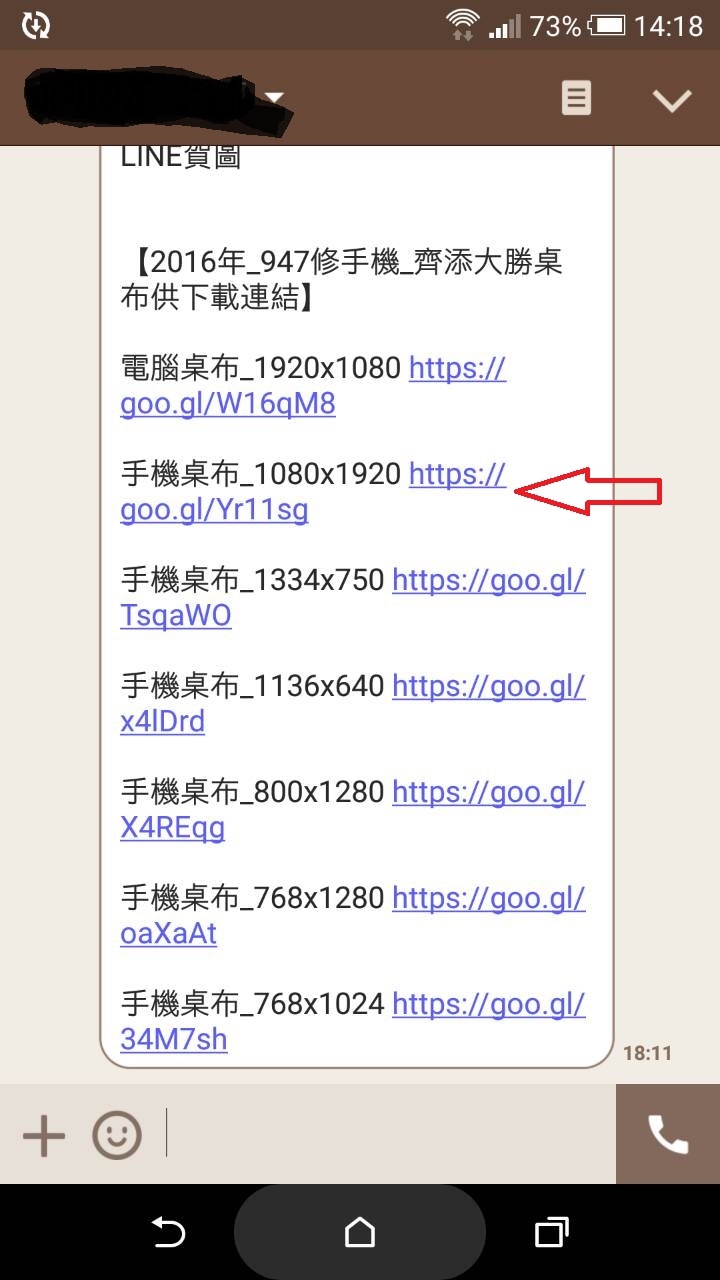Open the notes icon in header

tap(576, 98)
